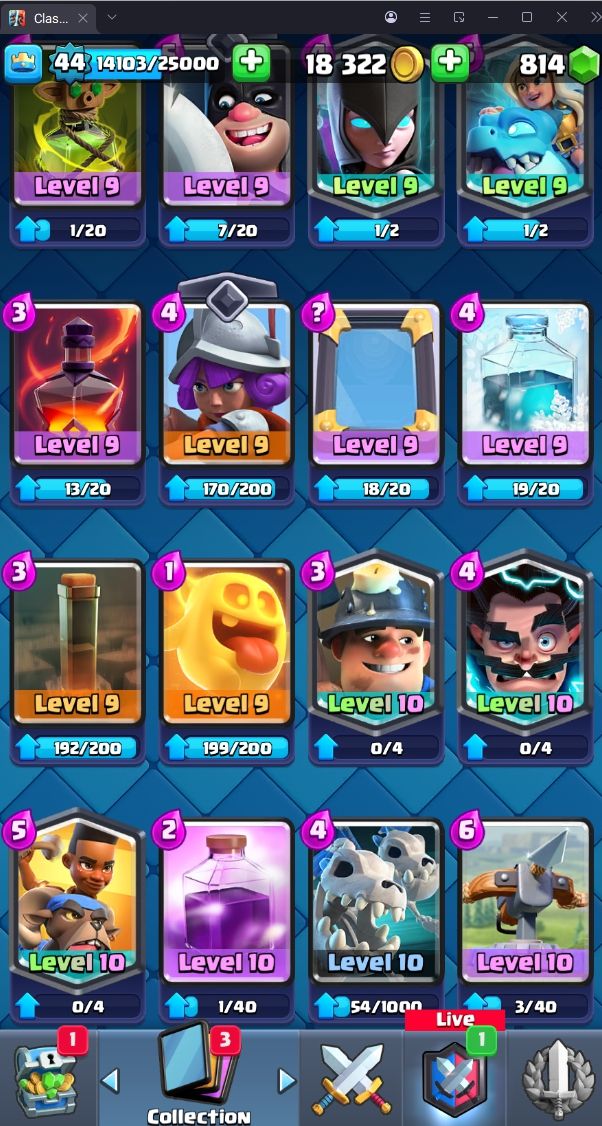Switch to the clan wars sword tab

[558, 1078]
